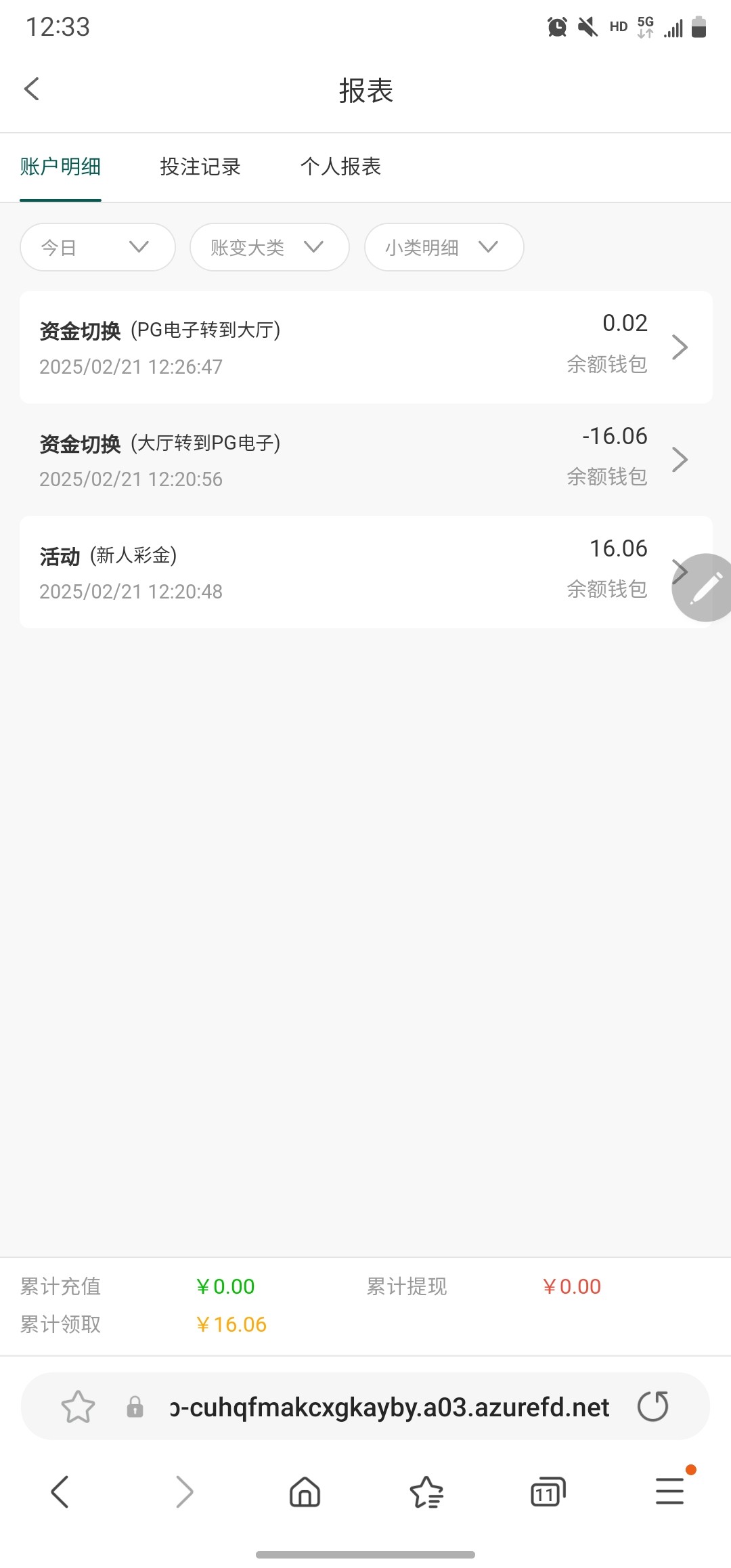
Task: Open the 大厅转到PG电子 -16.06 record
Action: click(x=366, y=460)
